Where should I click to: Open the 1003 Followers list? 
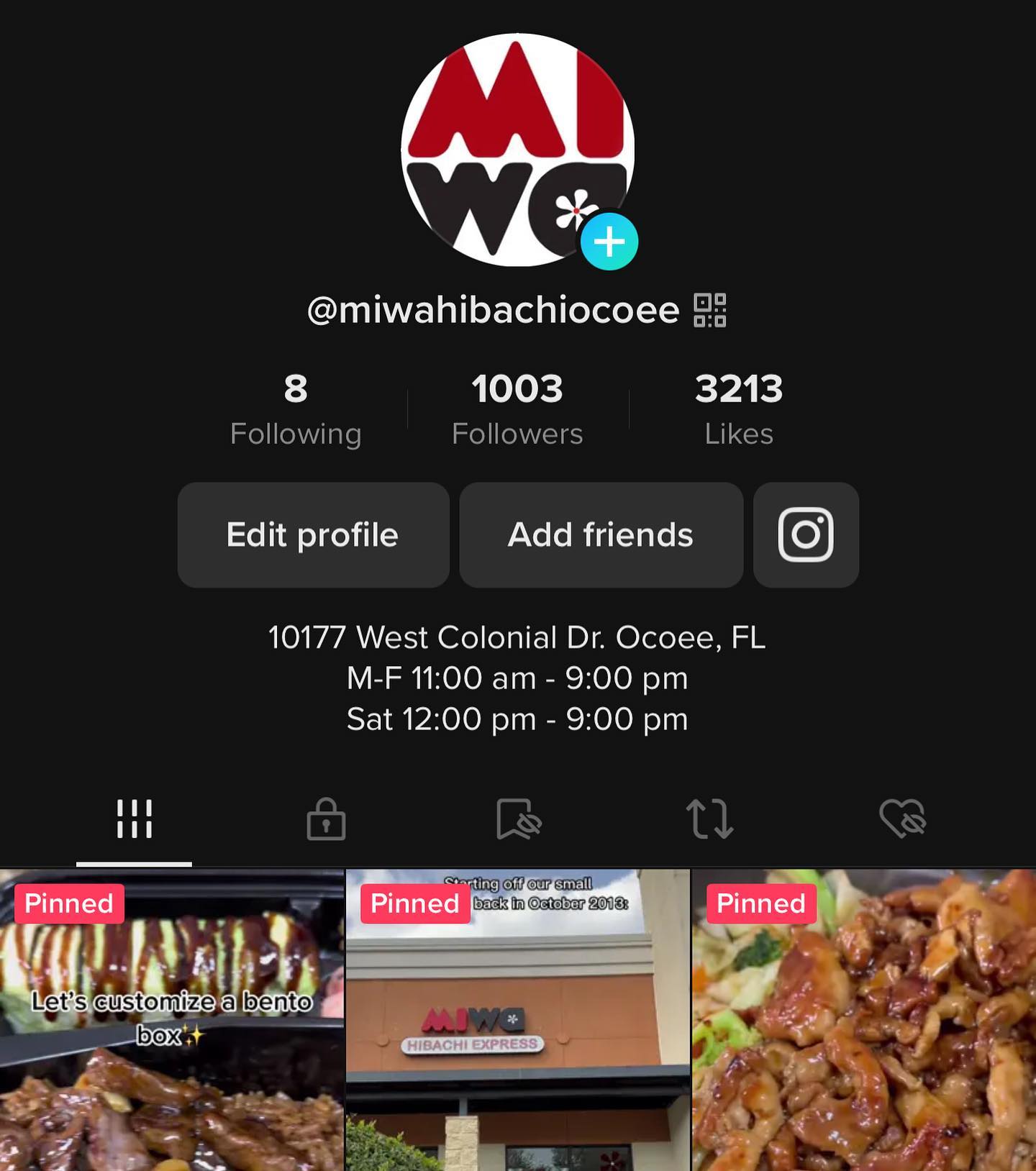click(517, 409)
